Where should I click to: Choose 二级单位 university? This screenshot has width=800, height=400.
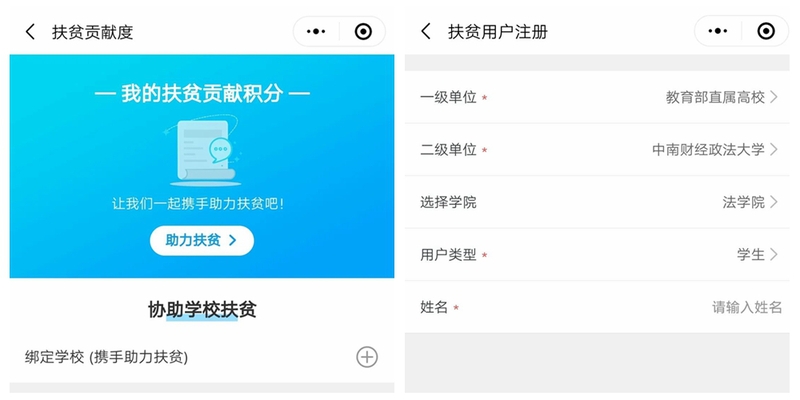(714, 150)
